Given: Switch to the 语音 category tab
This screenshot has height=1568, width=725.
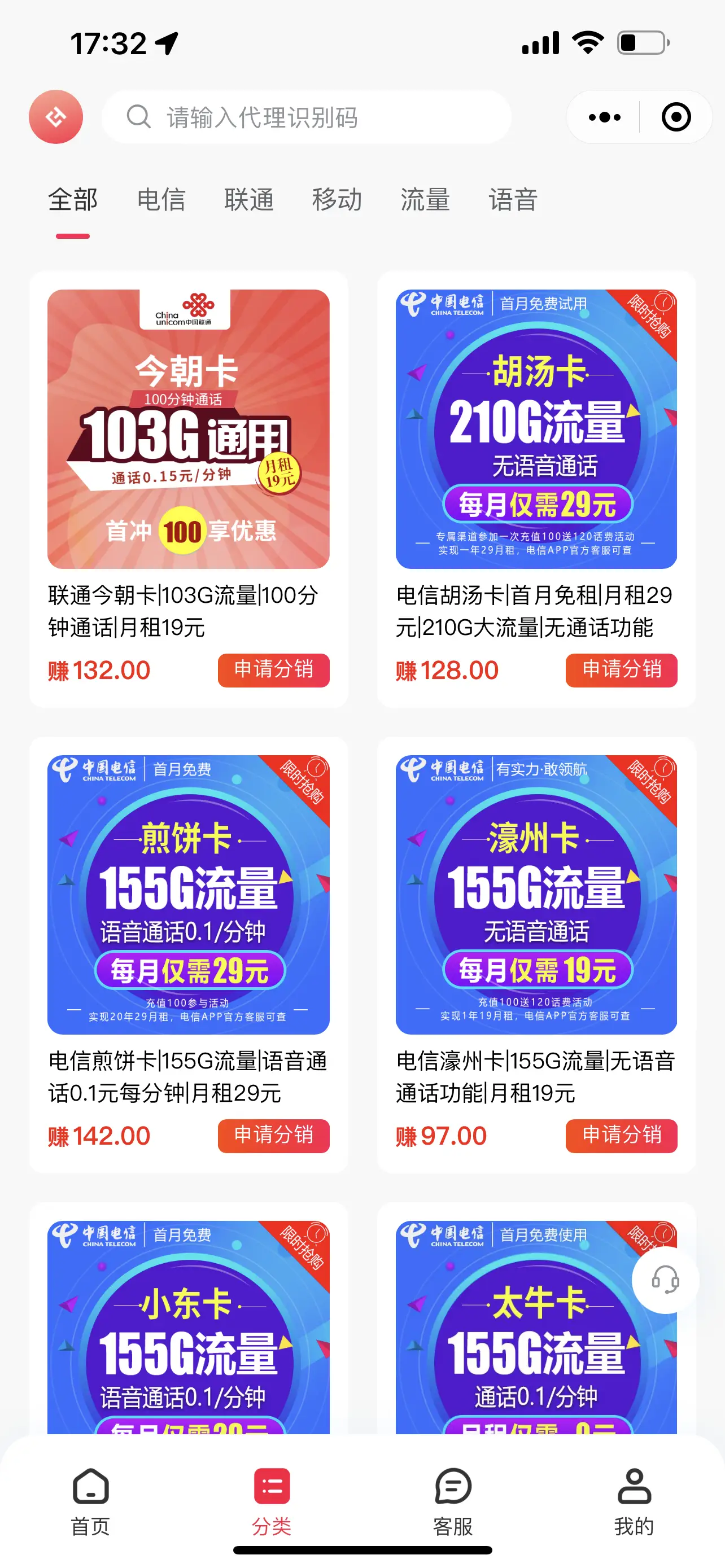Looking at the screenshot, I should click(513, 200).
